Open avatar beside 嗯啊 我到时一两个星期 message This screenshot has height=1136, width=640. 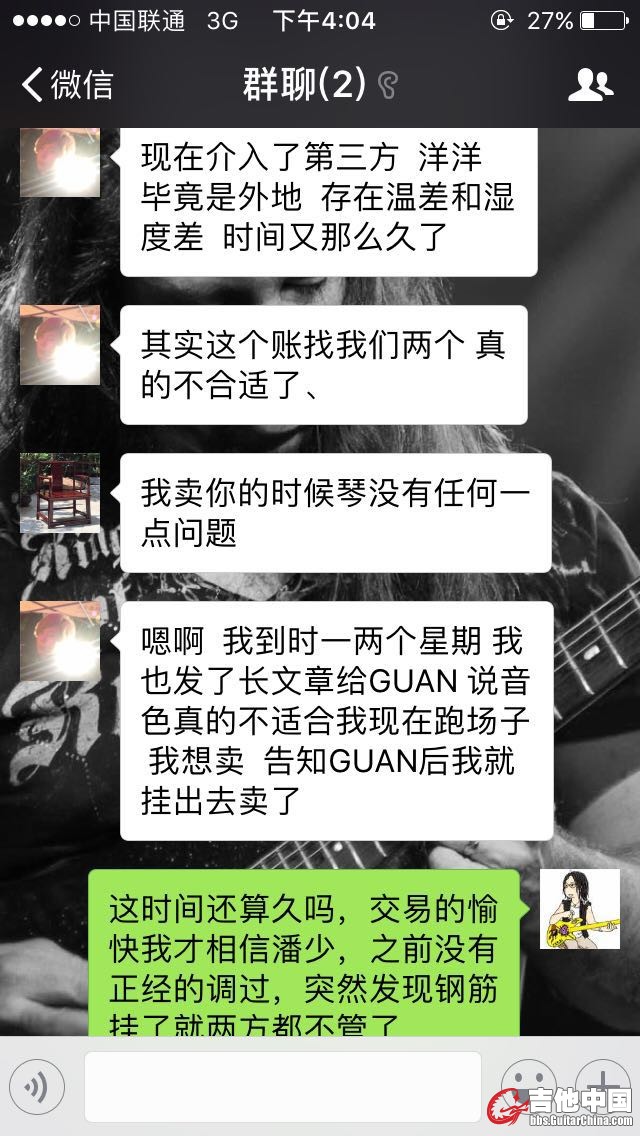pyautogui.click(x=60, y=641)
